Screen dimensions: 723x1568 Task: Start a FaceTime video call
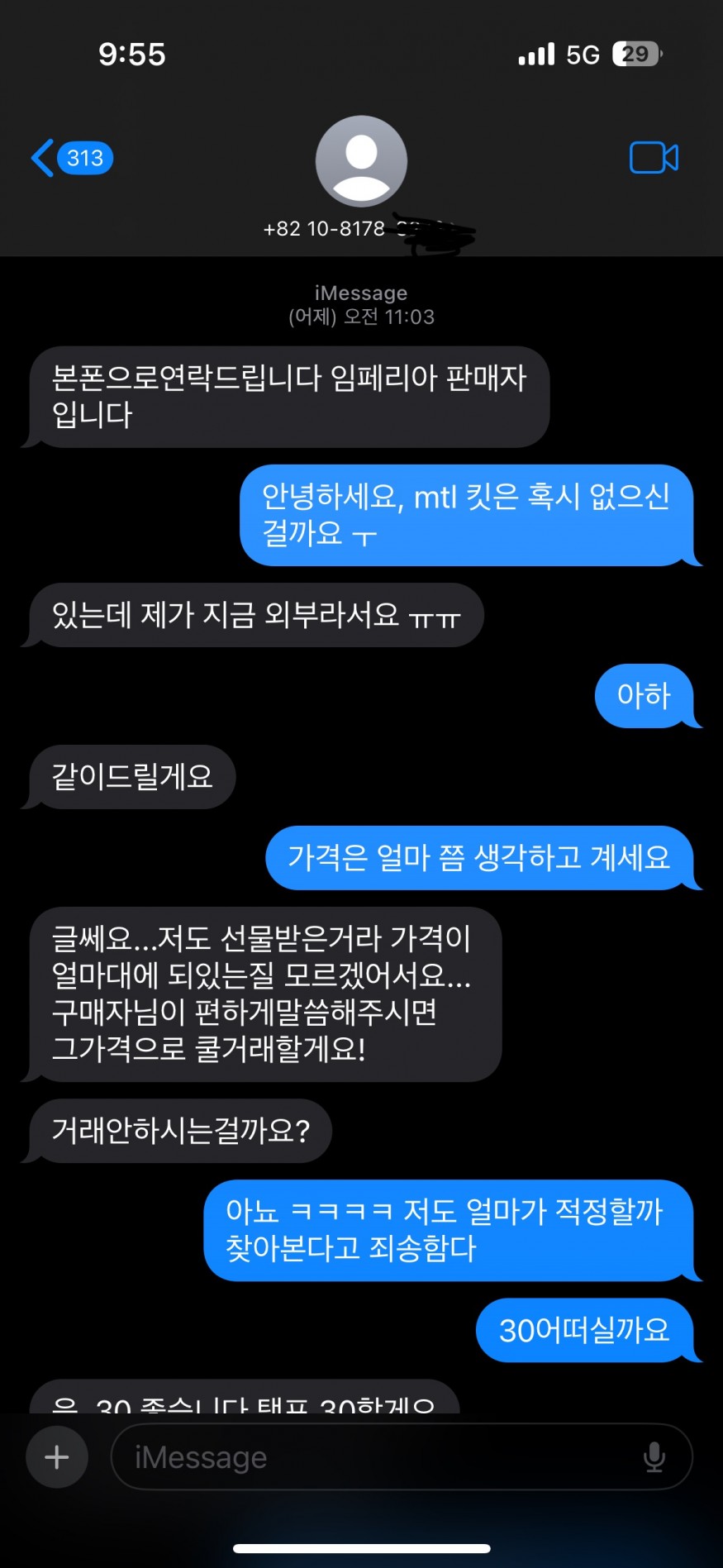[x=654, y=157]
